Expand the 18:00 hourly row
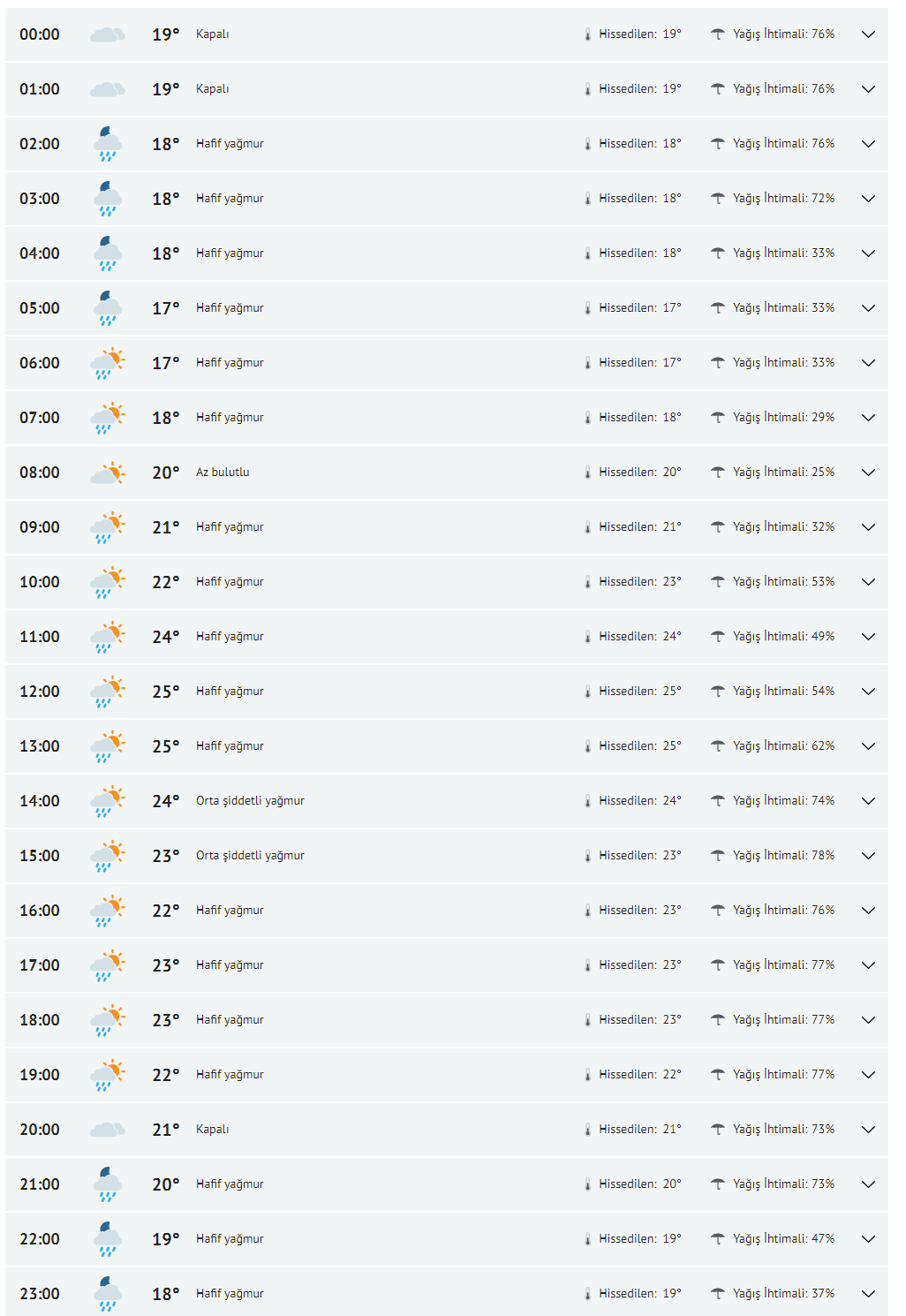The height and width of the screenshot is (1316, 906). (868, 1020)
